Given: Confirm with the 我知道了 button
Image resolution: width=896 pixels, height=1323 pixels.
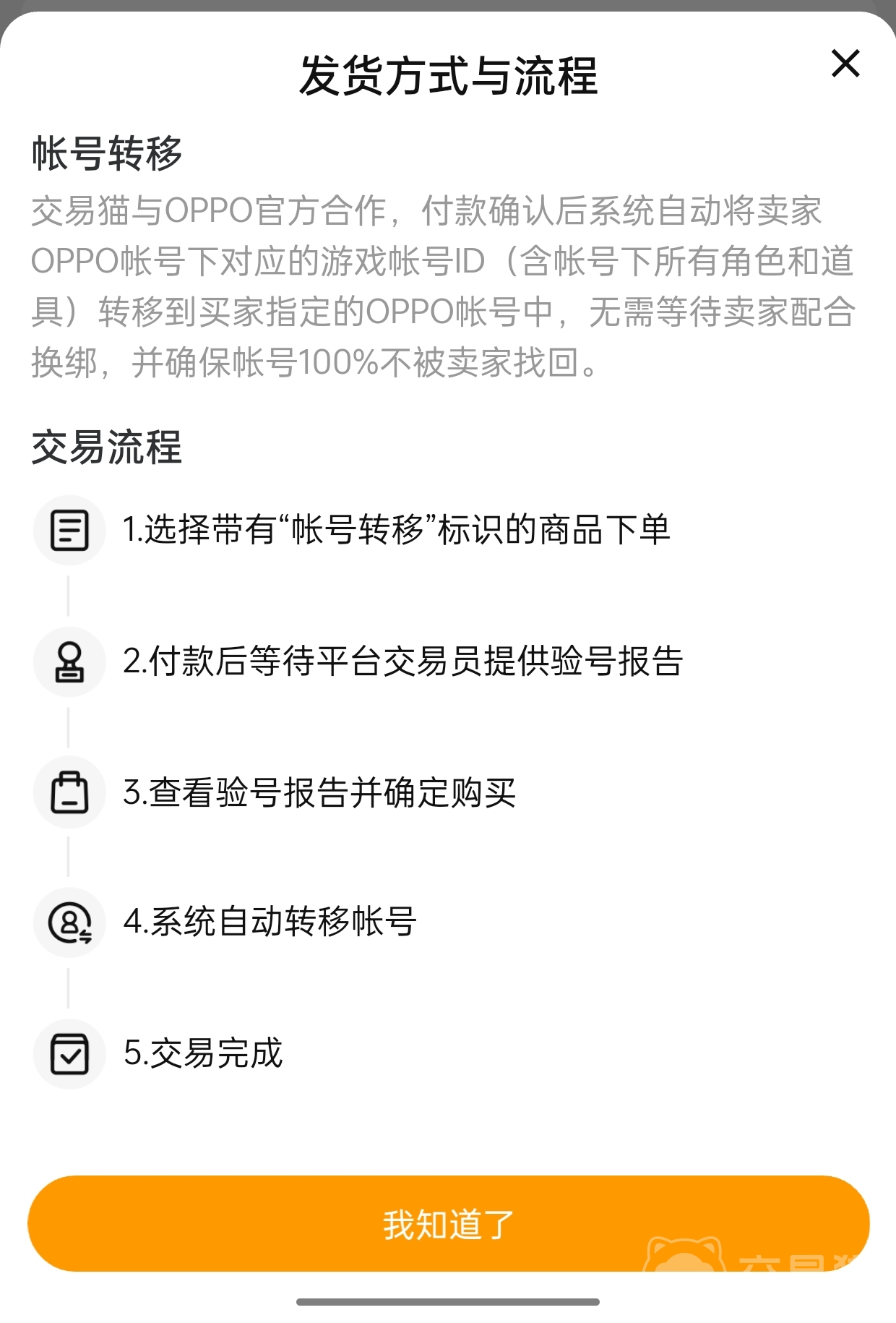Looking at the screenshot, I should [448, 1224].
